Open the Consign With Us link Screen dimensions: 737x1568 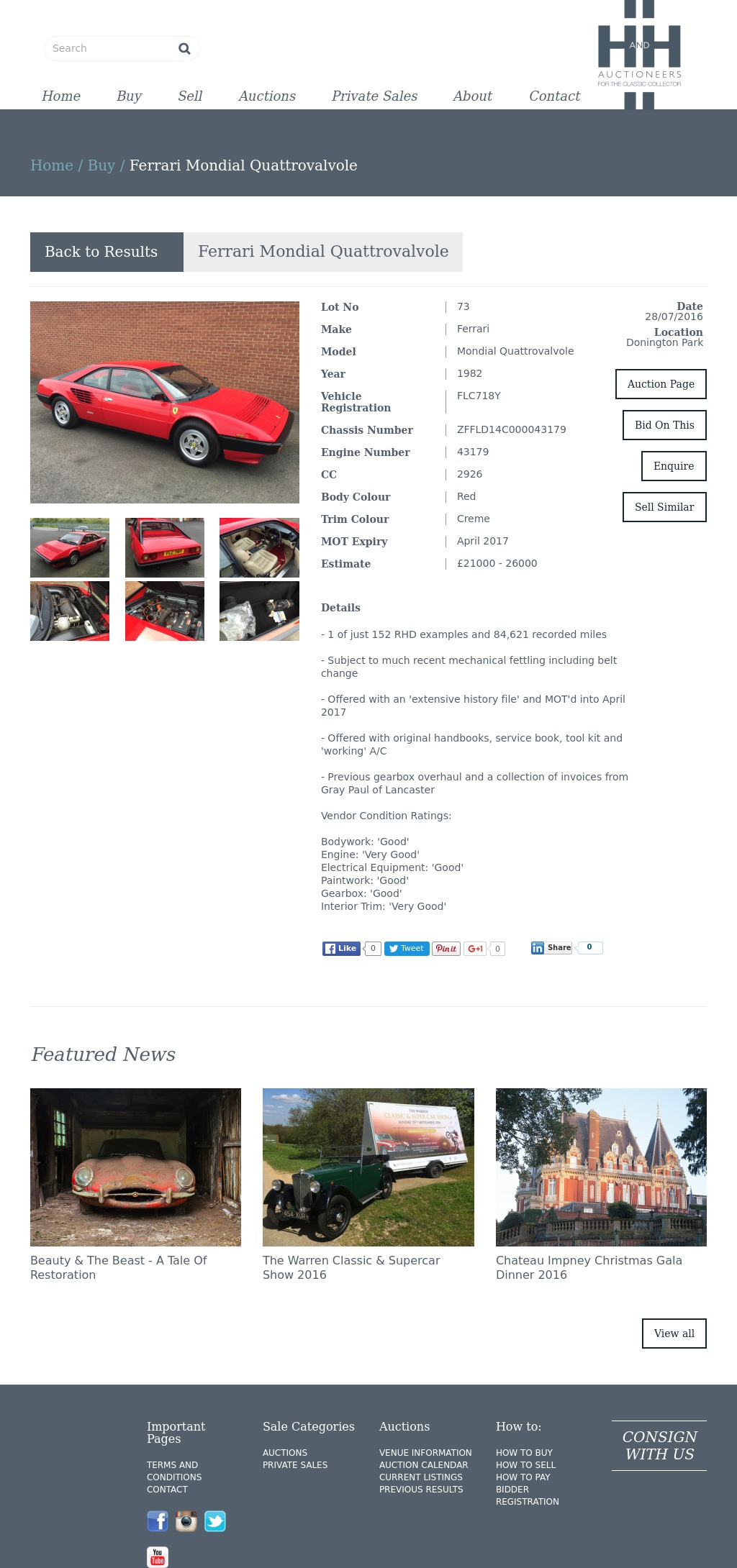point(659,1446)
